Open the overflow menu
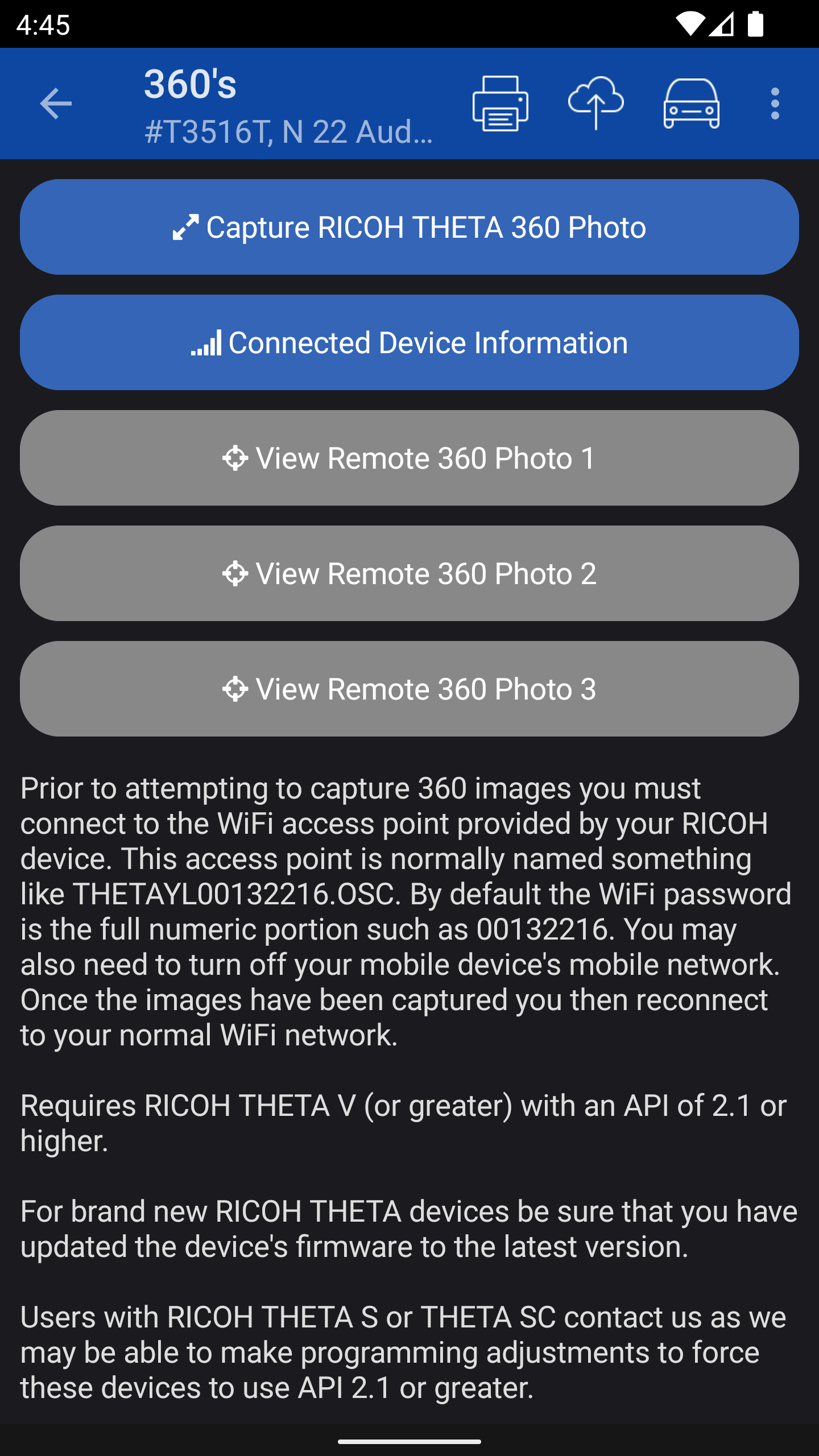Image resolution: width=819 pixels, height=1456 pixels. pyautogui.click(x=775, y=104)
